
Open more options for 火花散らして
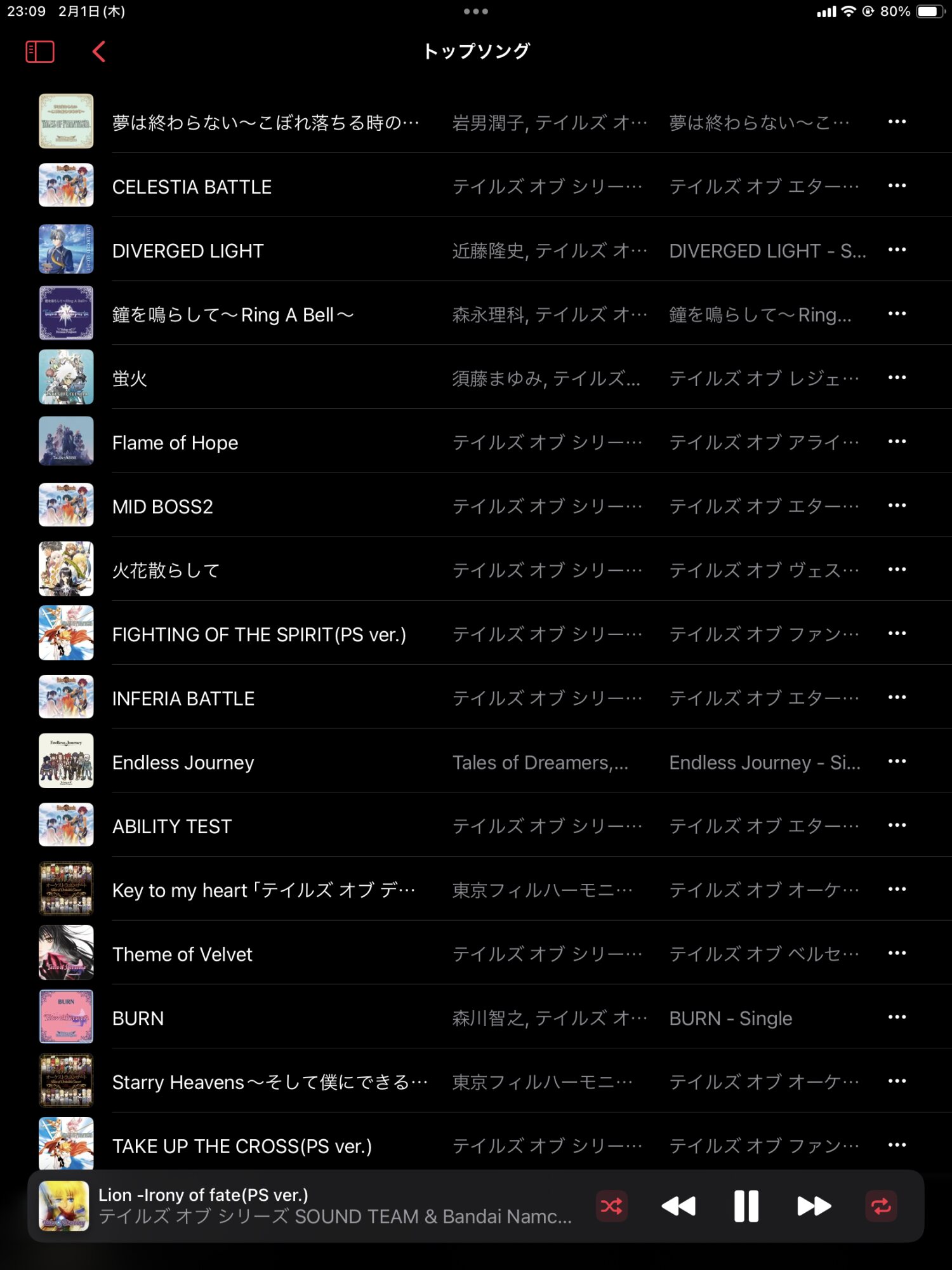pos(897,570)
